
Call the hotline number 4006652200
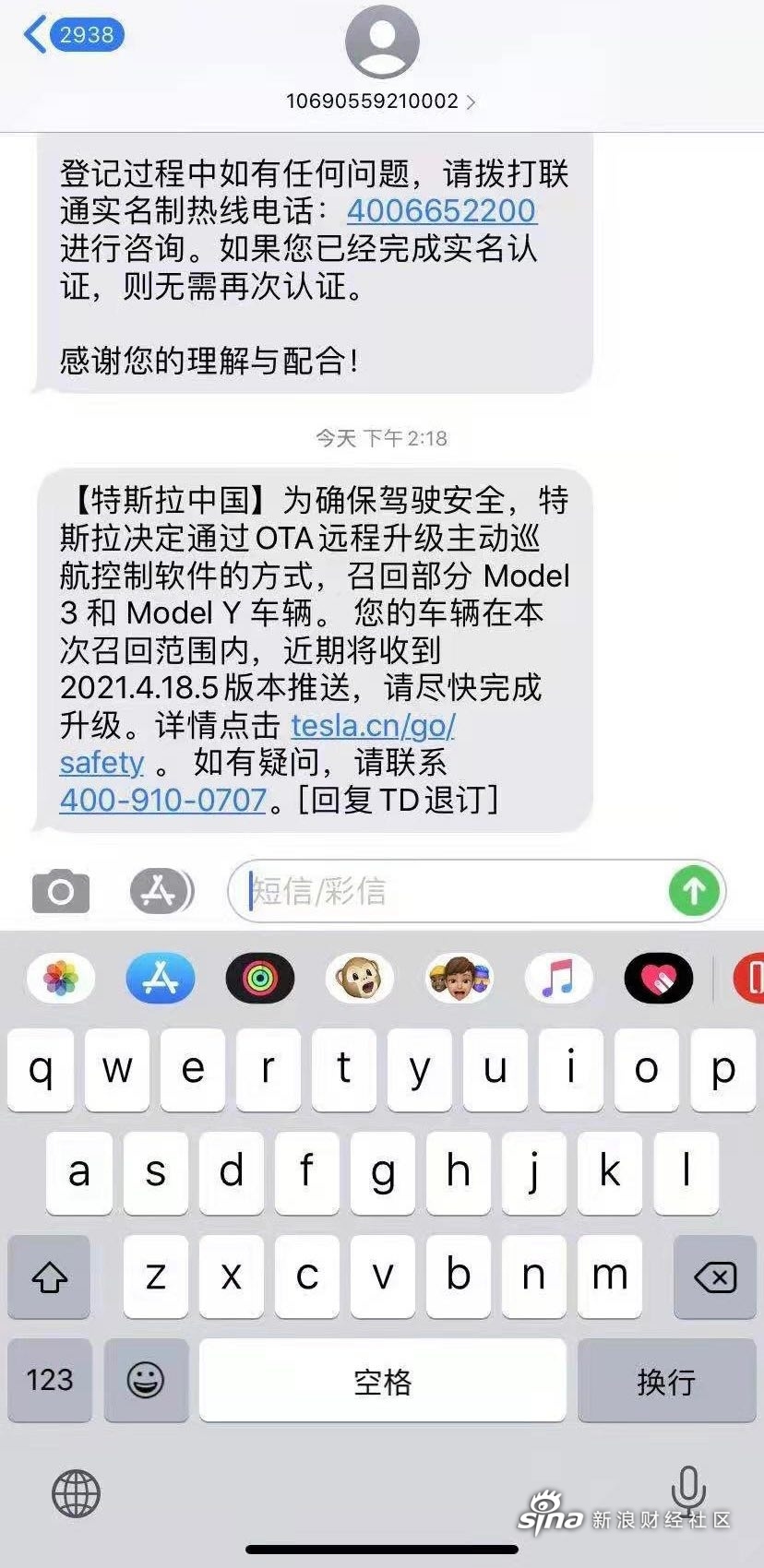click(441, 210)
